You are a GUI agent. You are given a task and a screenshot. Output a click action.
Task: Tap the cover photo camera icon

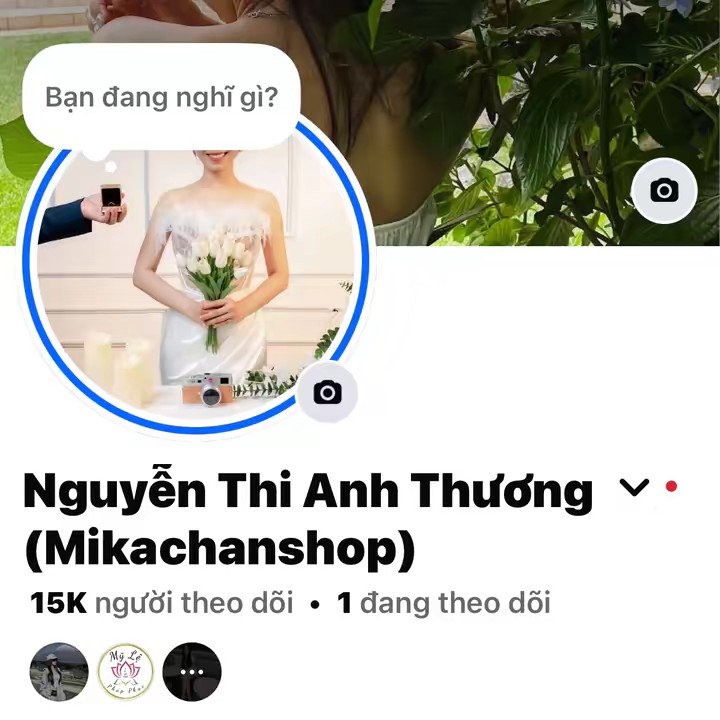click(x=664, y=190)
